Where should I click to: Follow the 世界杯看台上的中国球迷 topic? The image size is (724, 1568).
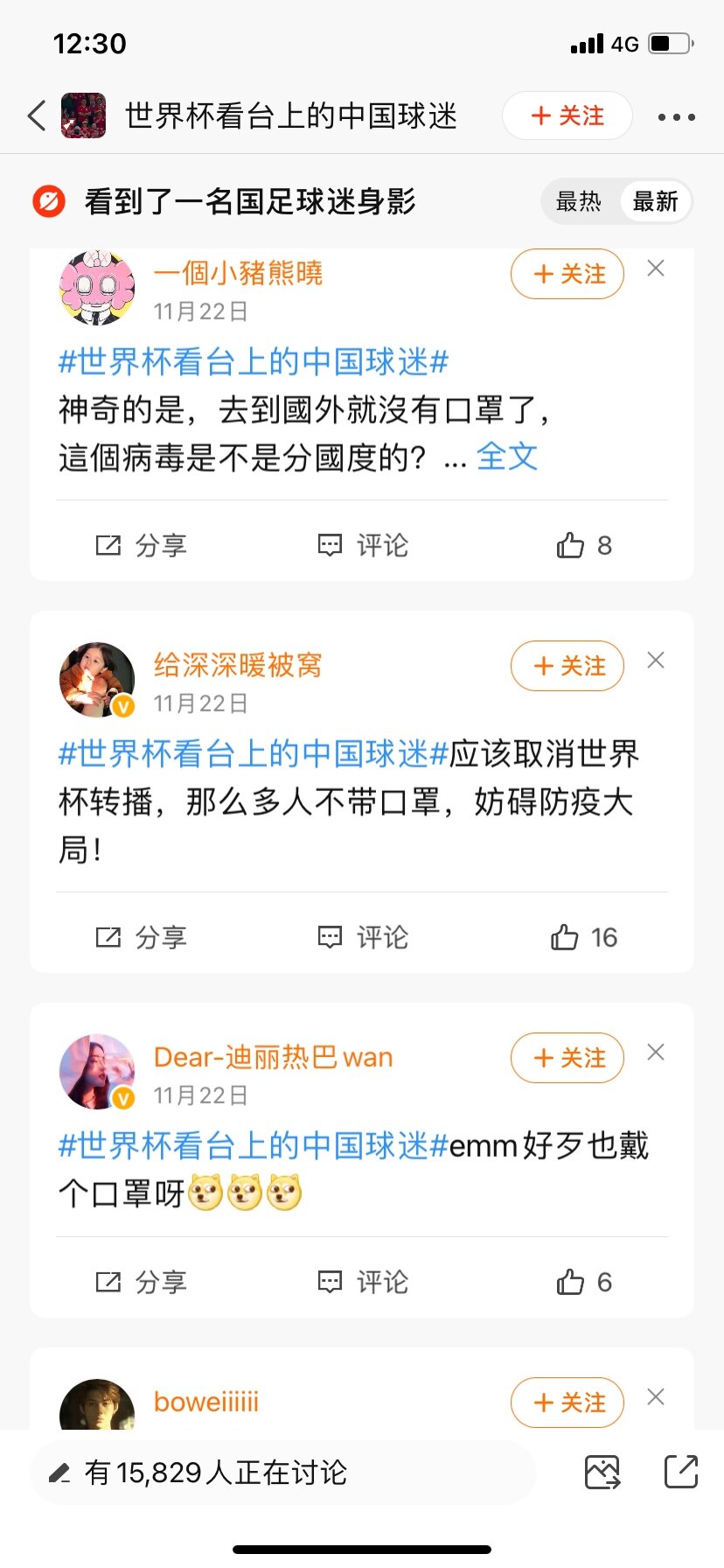pyautogui.click(x=567, y=115)
